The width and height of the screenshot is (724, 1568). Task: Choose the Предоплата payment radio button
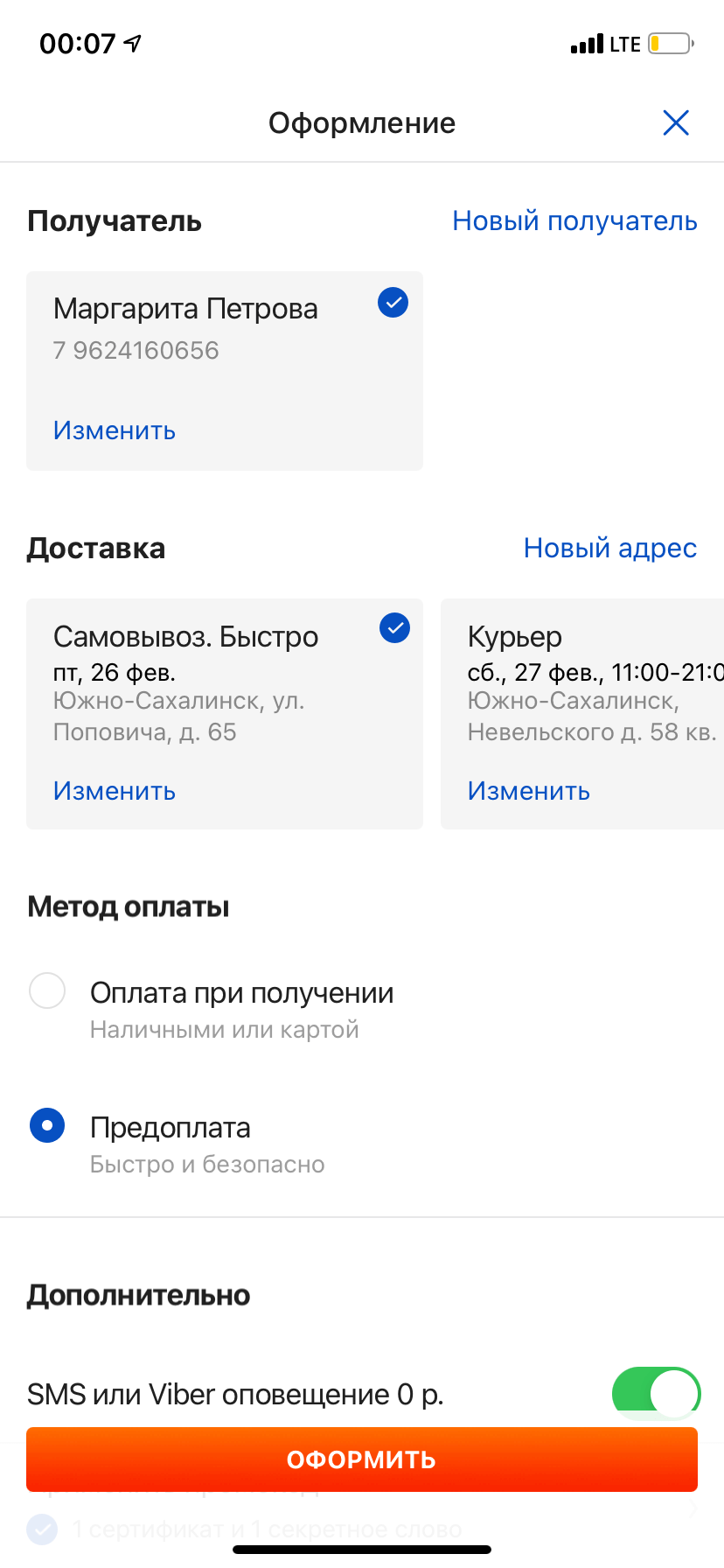coord(47,1125)
